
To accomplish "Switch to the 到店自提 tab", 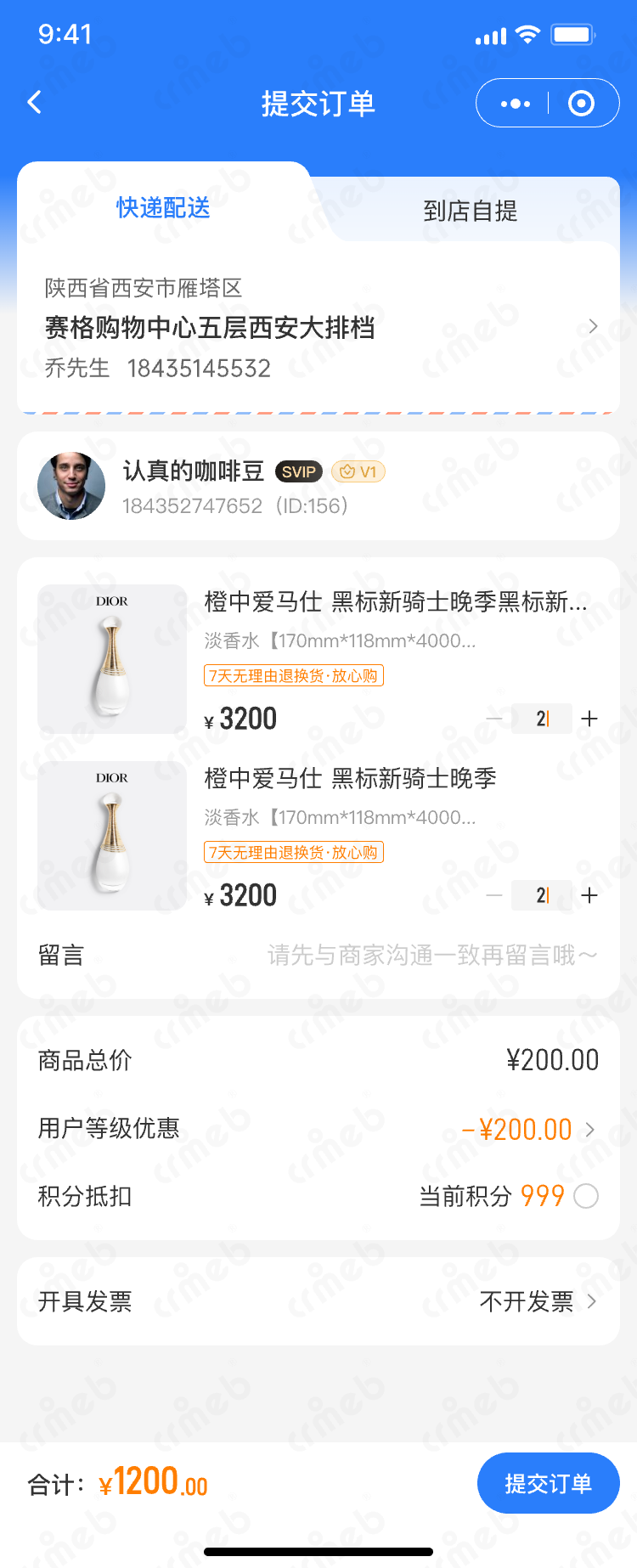I will point(470,211).
